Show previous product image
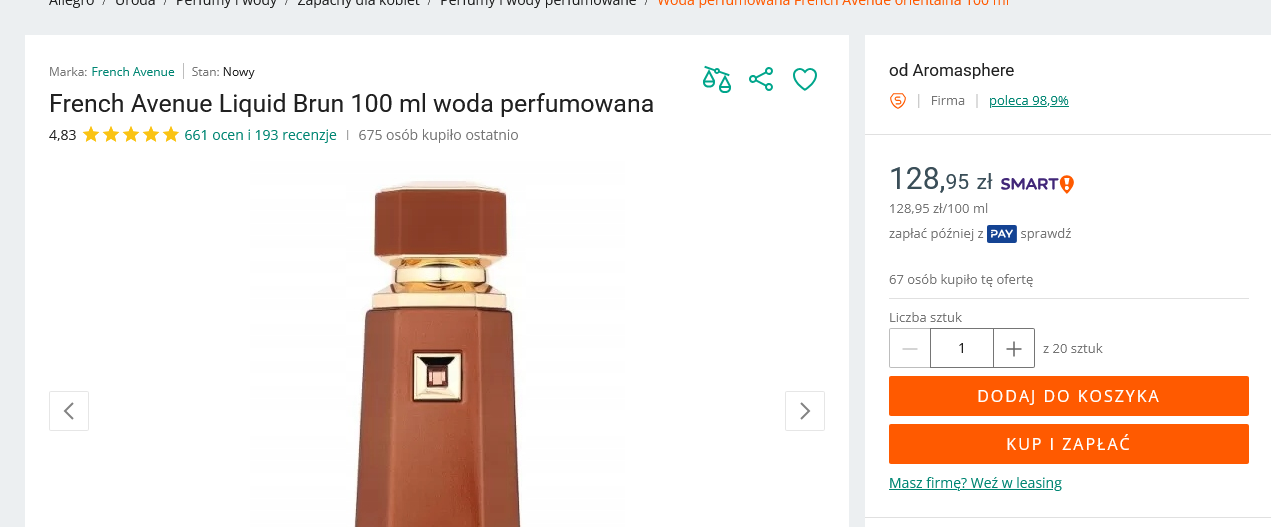This screenshot has height=527, width=1271. [x=69, y=411]
